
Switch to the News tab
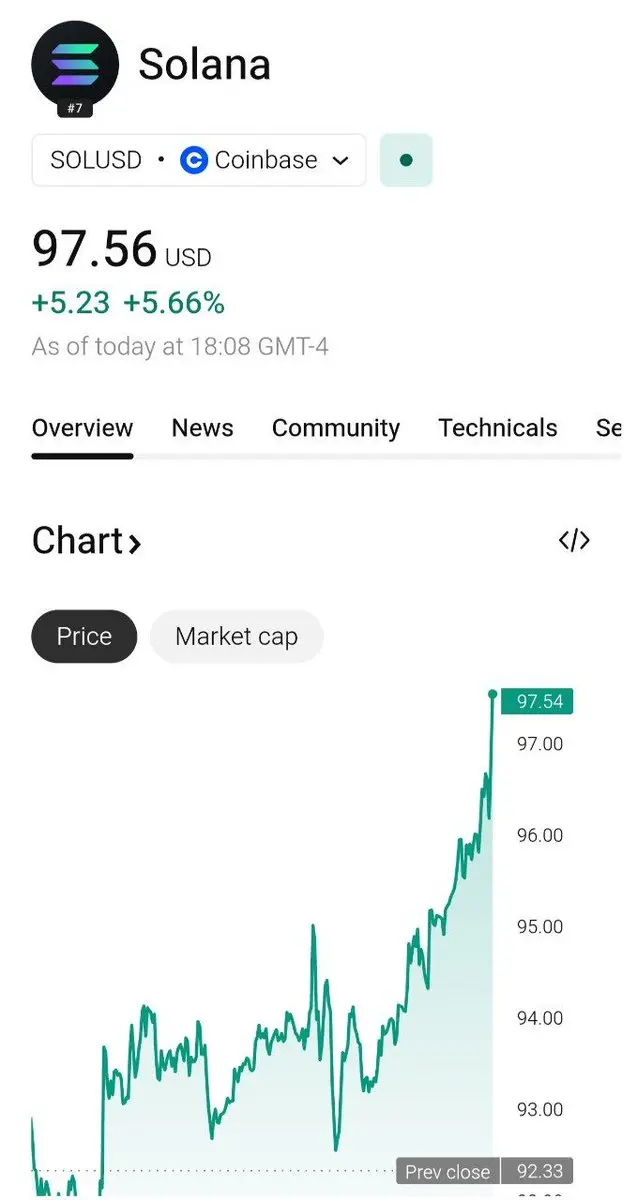[202, 428]
